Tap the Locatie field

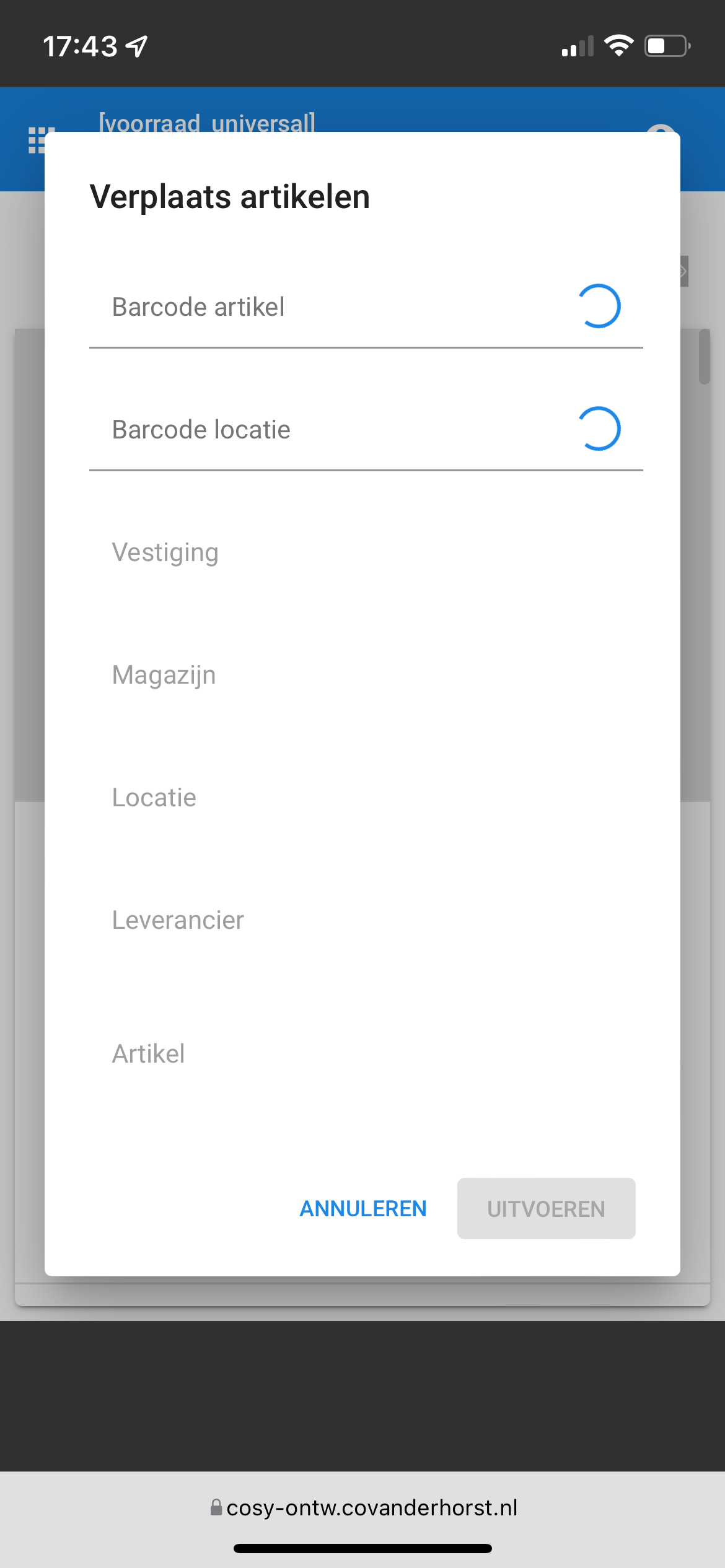point(366,798)
